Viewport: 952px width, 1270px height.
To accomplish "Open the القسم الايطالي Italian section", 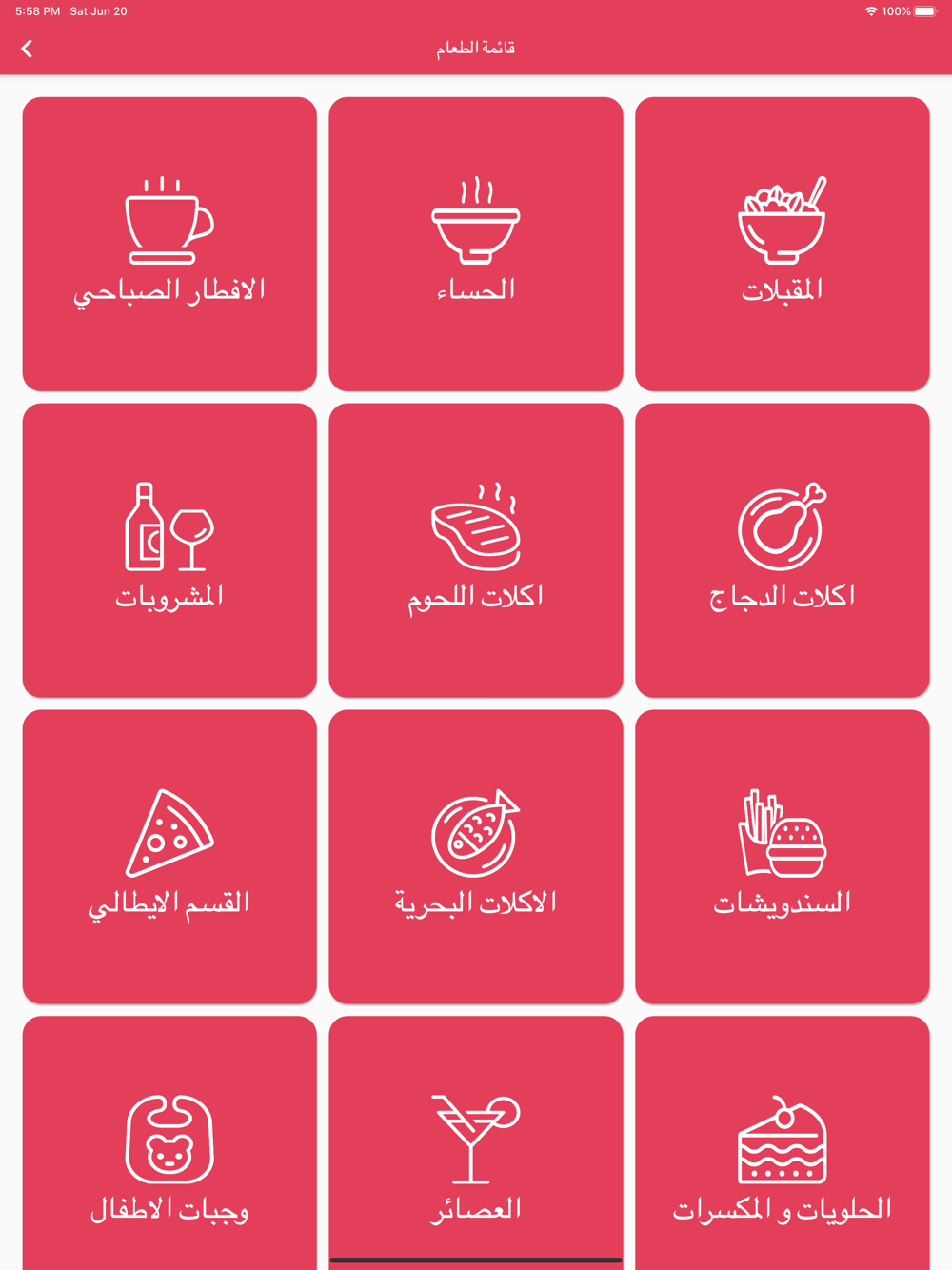I will click(x=169, y=857).
